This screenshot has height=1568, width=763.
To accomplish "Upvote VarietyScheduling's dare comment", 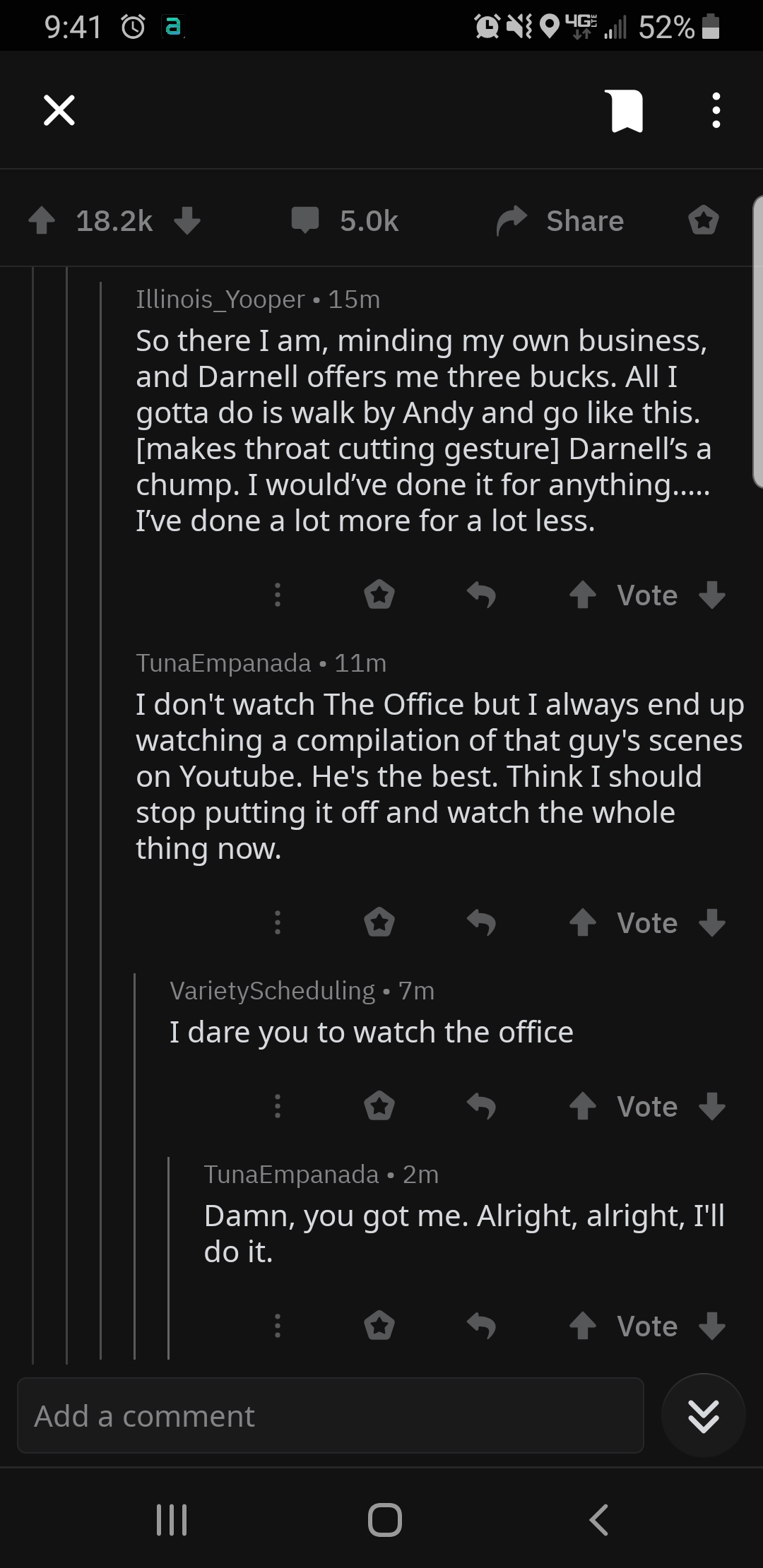I will (581, 1107).
